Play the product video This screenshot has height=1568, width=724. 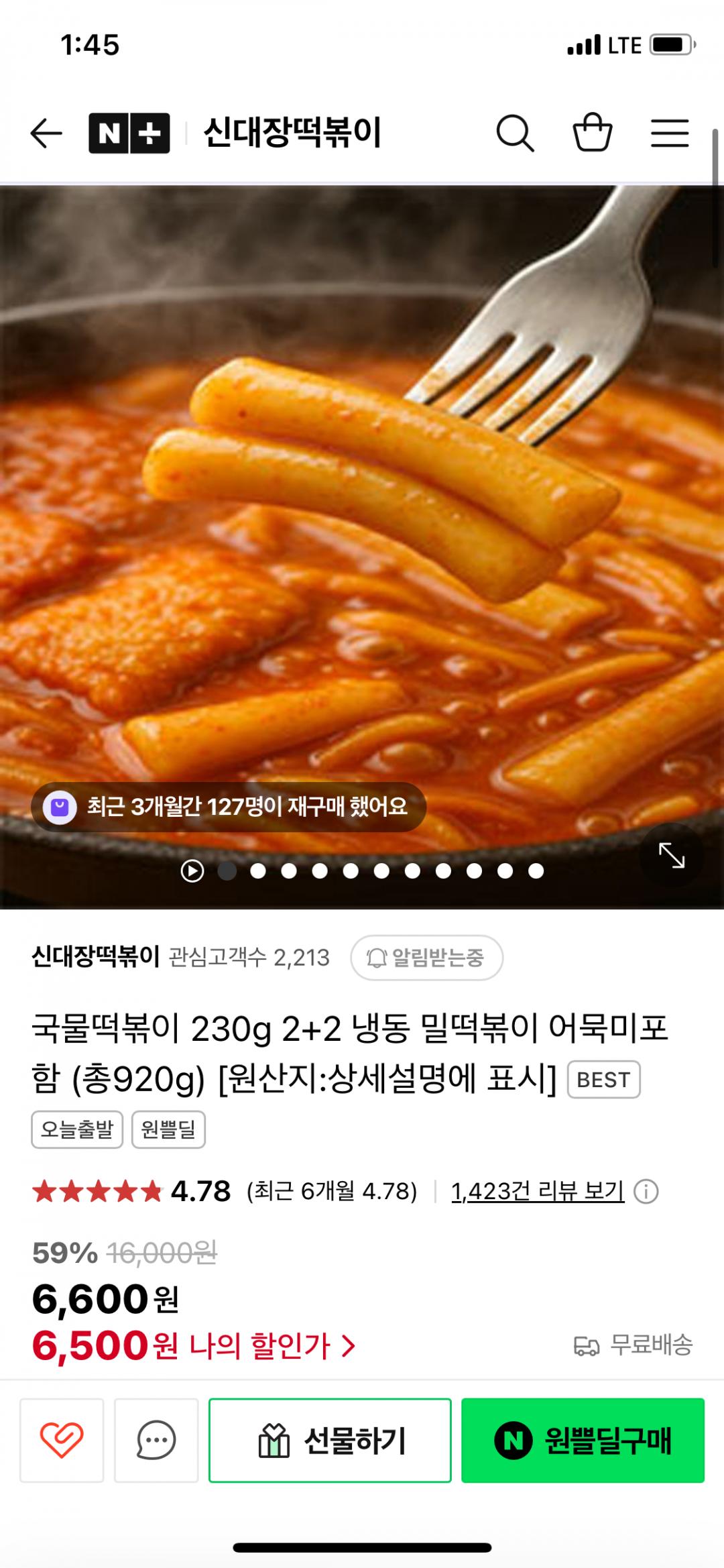[192, 871]
